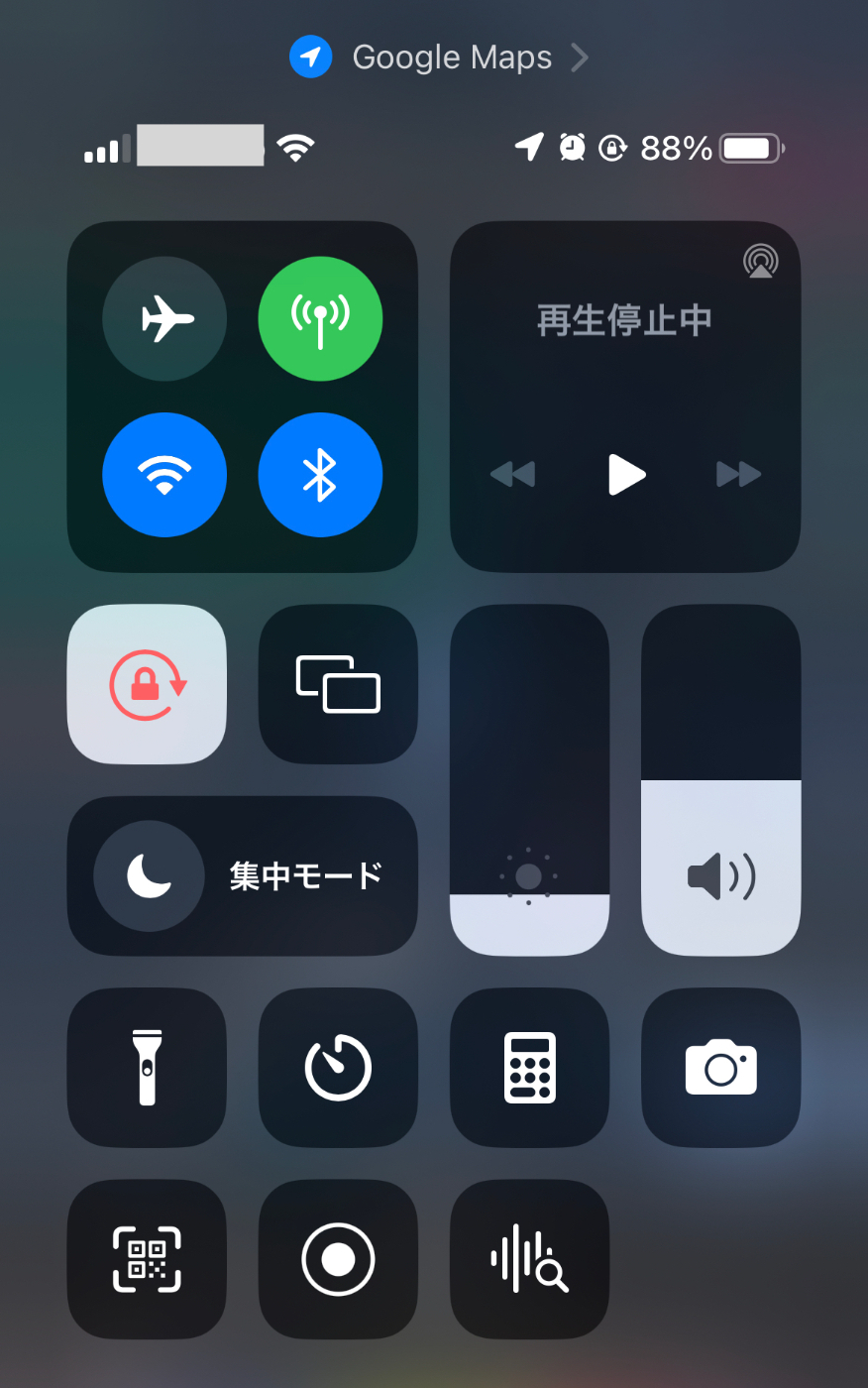Disable Wi-Fi

(164, 475)
